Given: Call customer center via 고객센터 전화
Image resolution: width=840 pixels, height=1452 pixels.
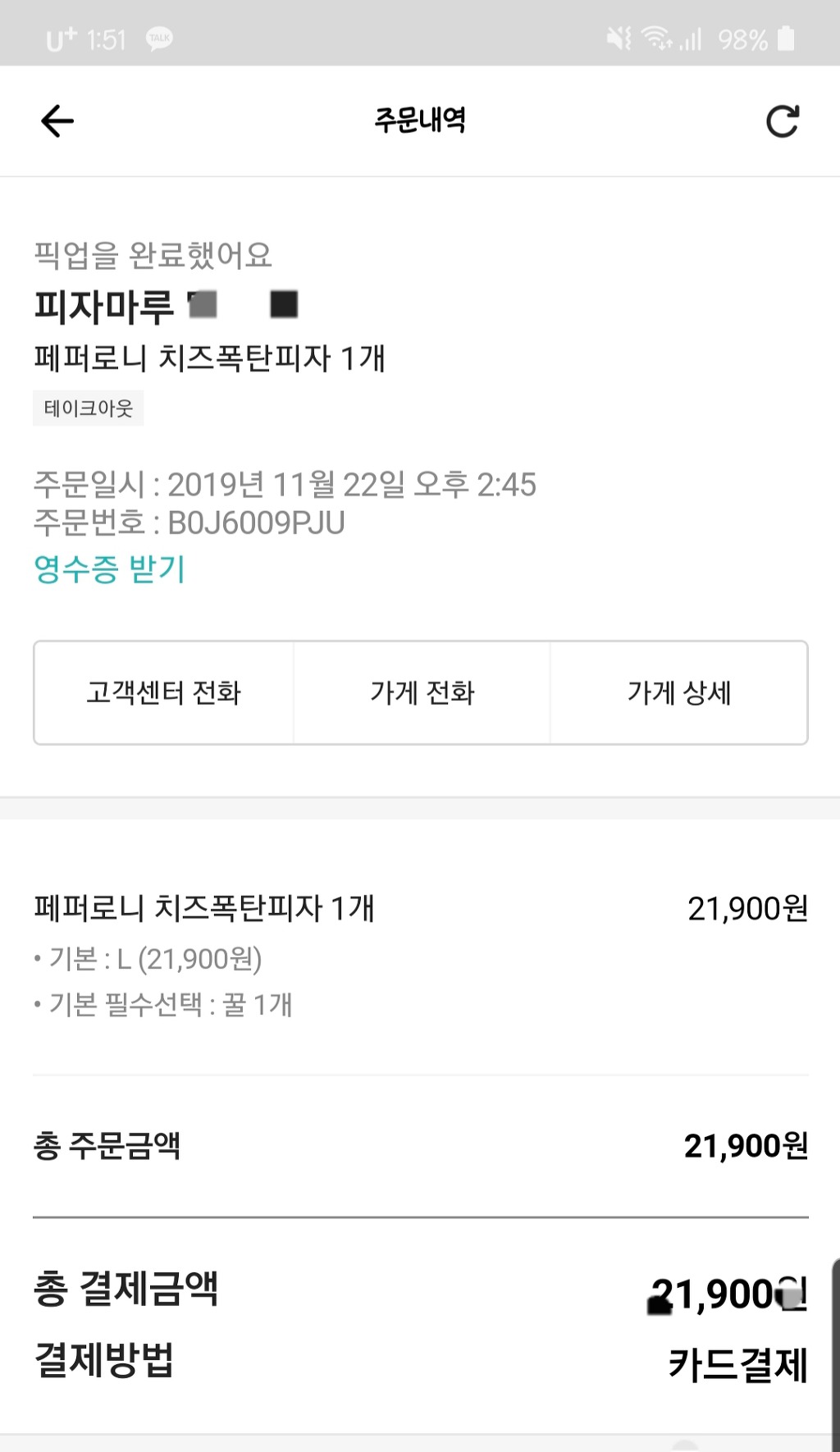Looking at the screenshot, I should click(163, 693).
